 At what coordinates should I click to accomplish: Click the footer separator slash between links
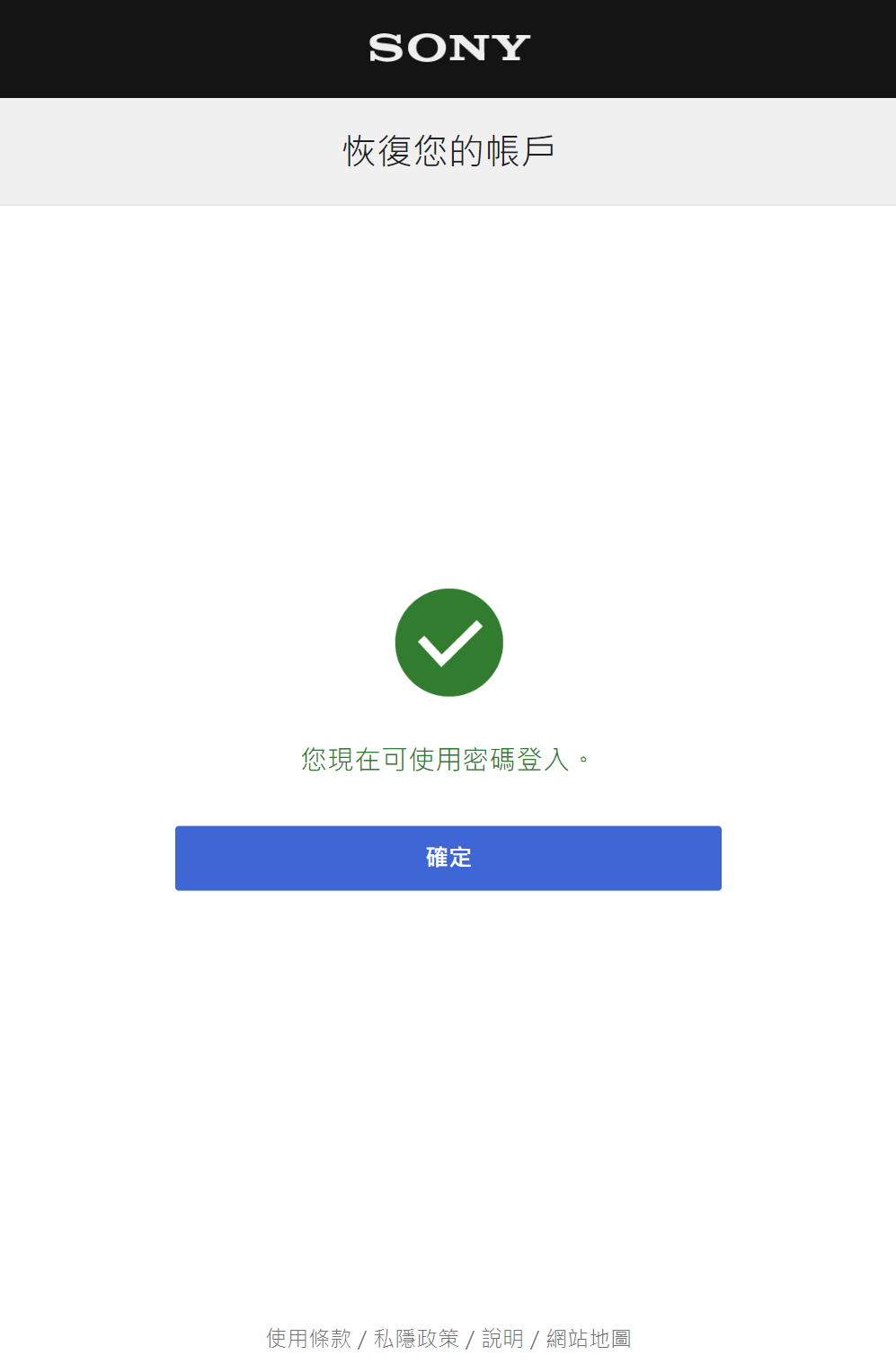coord(362,1338)
